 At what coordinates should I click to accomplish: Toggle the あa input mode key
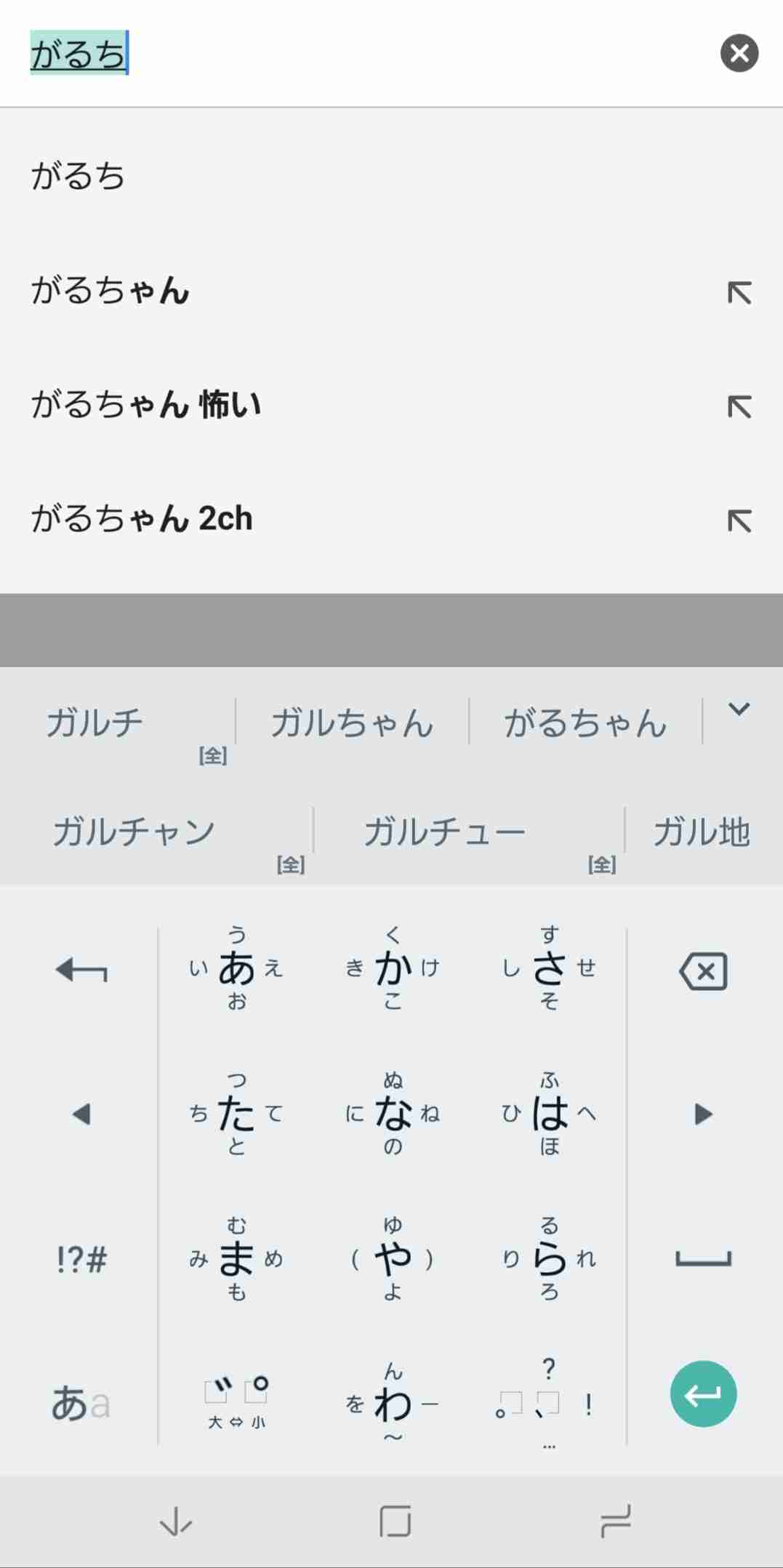pyautogui.click(x=81, y=1403)
